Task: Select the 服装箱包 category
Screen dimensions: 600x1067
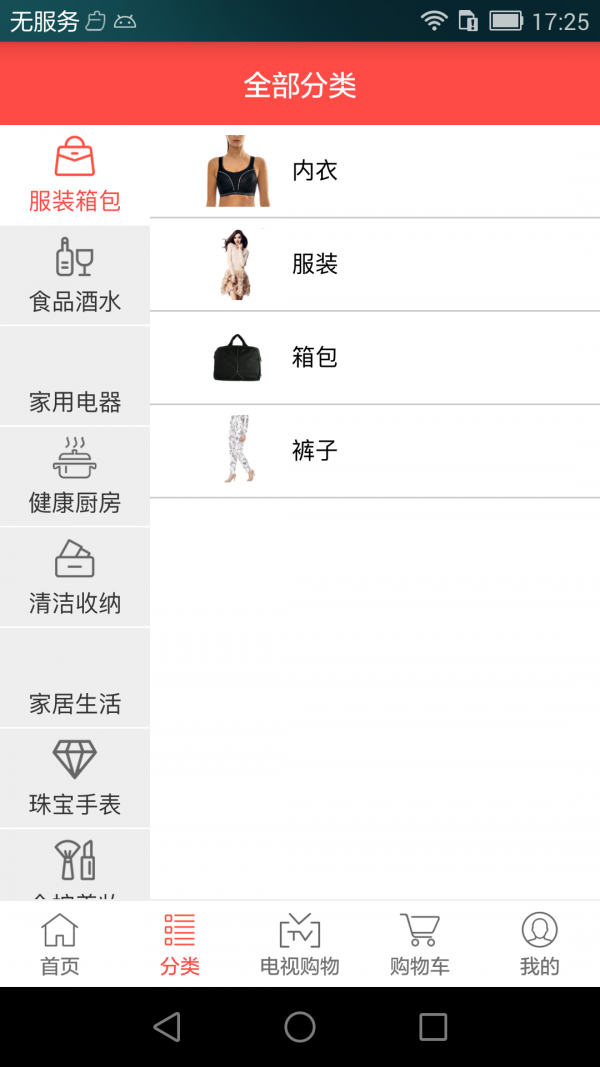Action: click(75, 176)
